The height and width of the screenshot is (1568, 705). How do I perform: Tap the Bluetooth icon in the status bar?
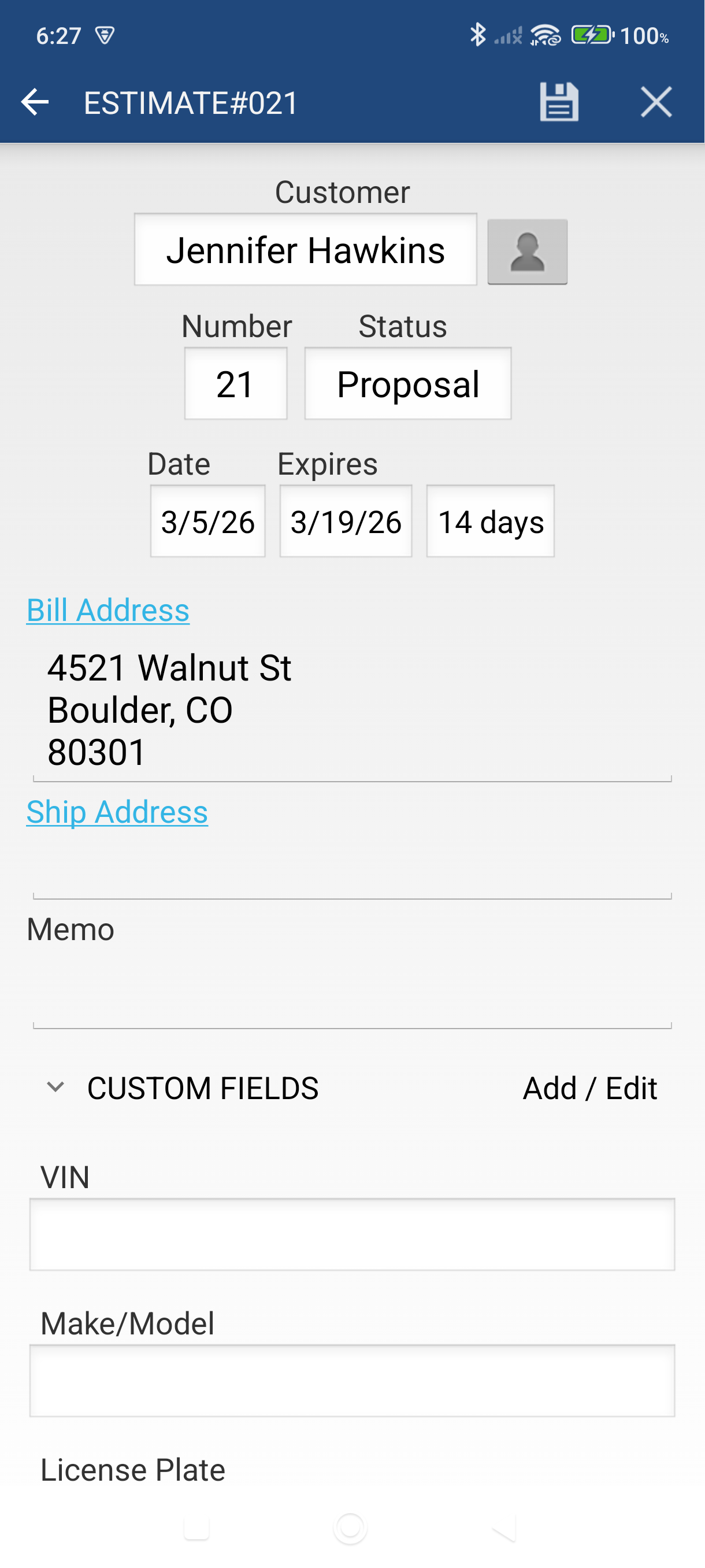pos(478,35)
